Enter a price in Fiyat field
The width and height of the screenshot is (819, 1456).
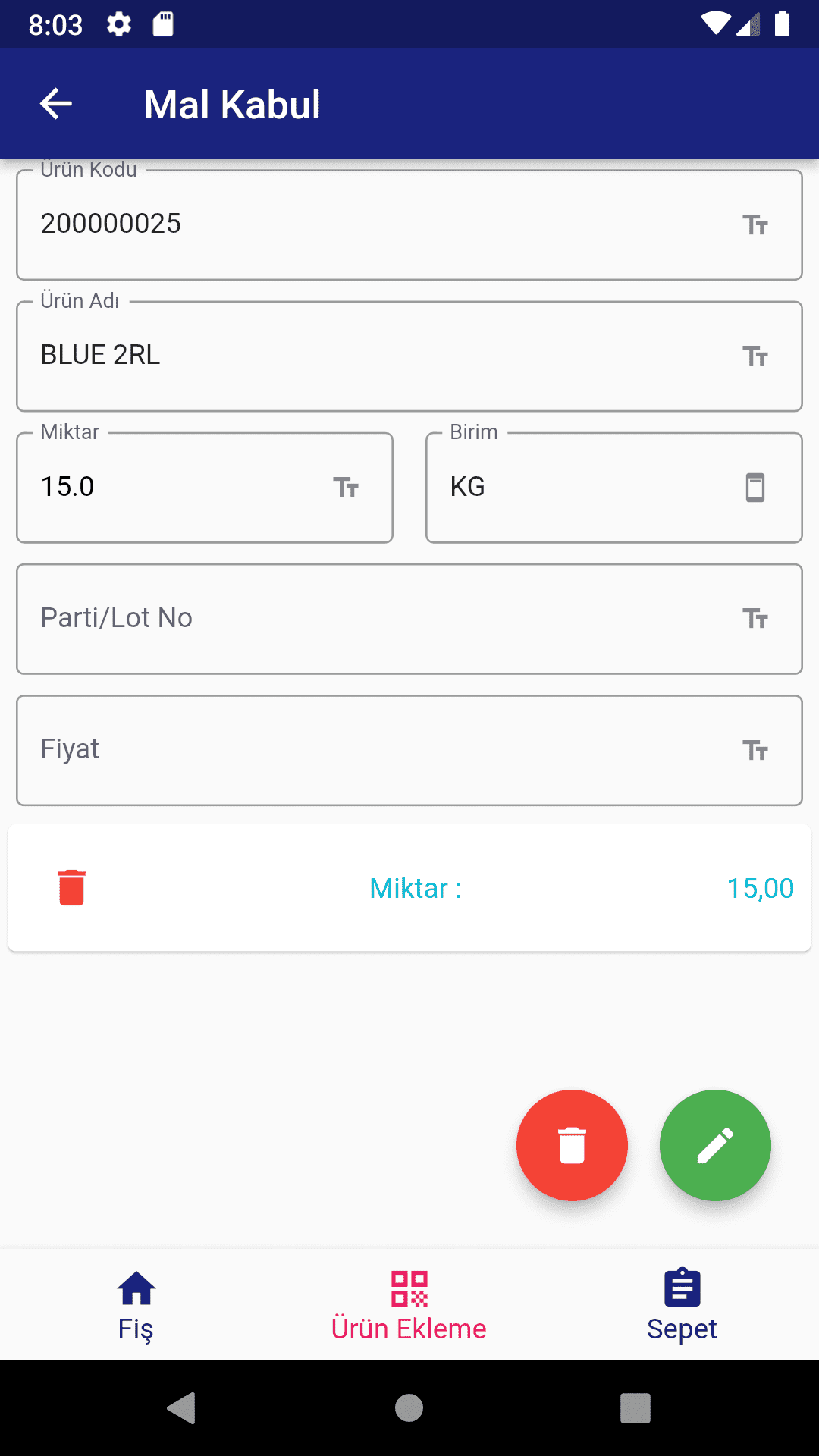tap(379, 750)
